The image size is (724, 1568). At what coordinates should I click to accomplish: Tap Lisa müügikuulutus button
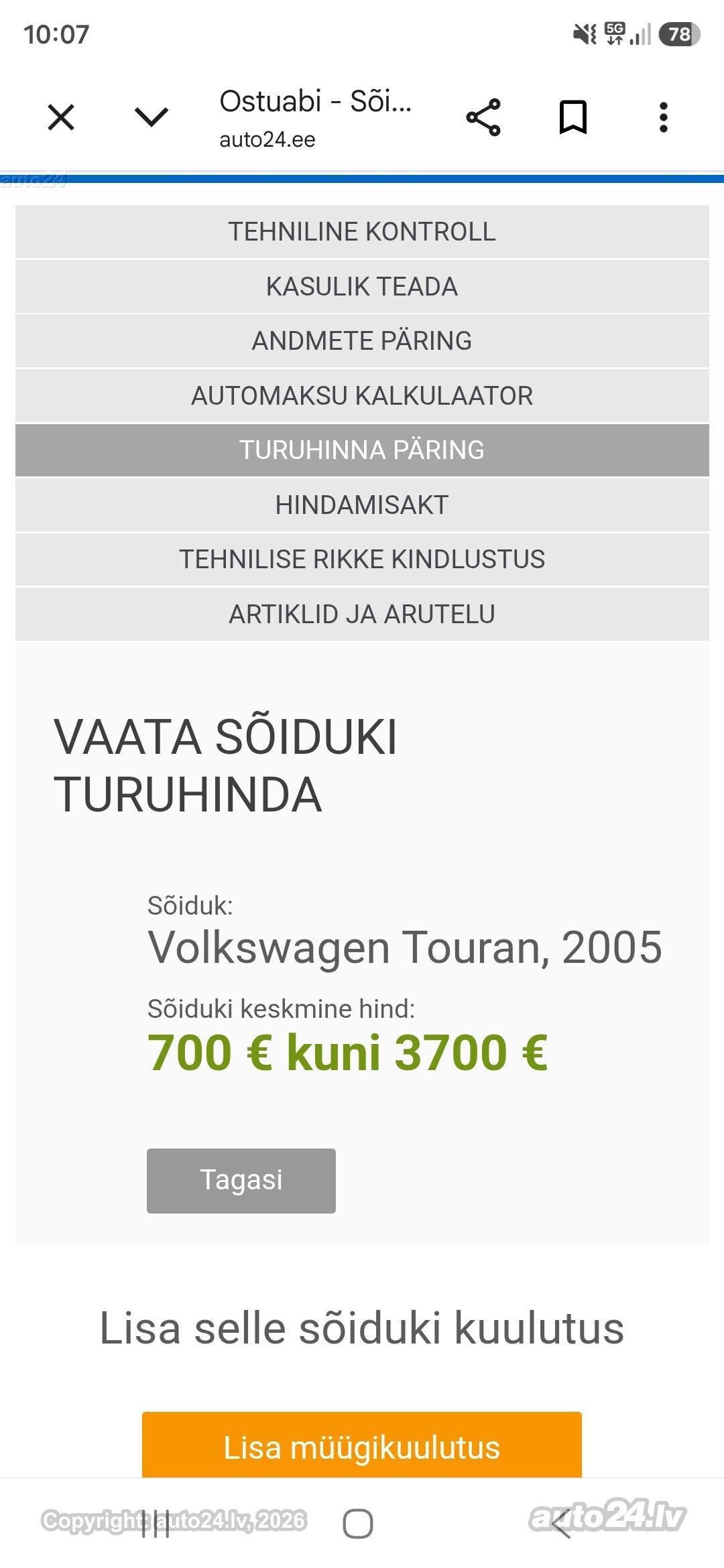tap(362, 1447)
